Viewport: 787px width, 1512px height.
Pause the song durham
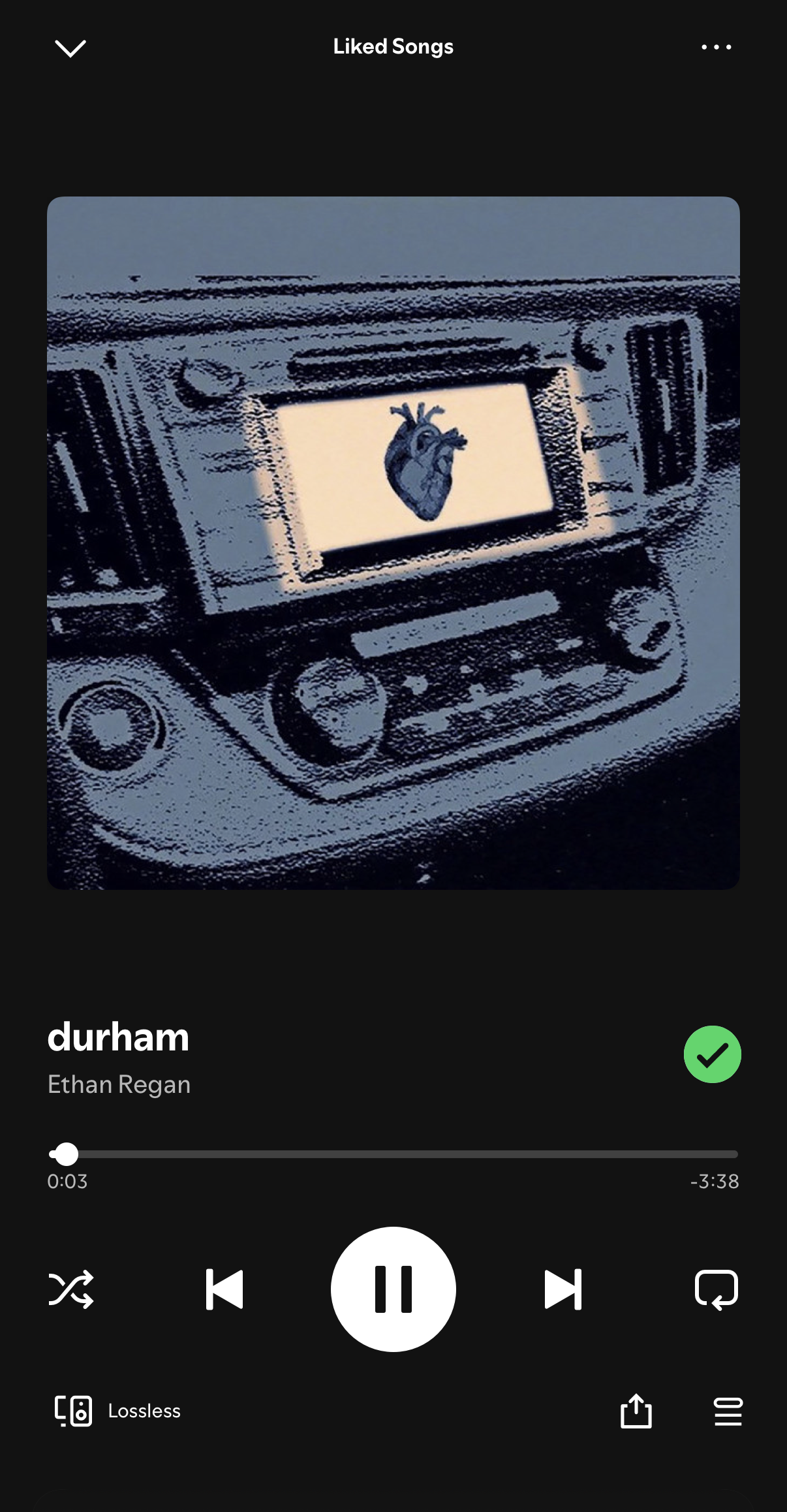tap(393, 1289)
